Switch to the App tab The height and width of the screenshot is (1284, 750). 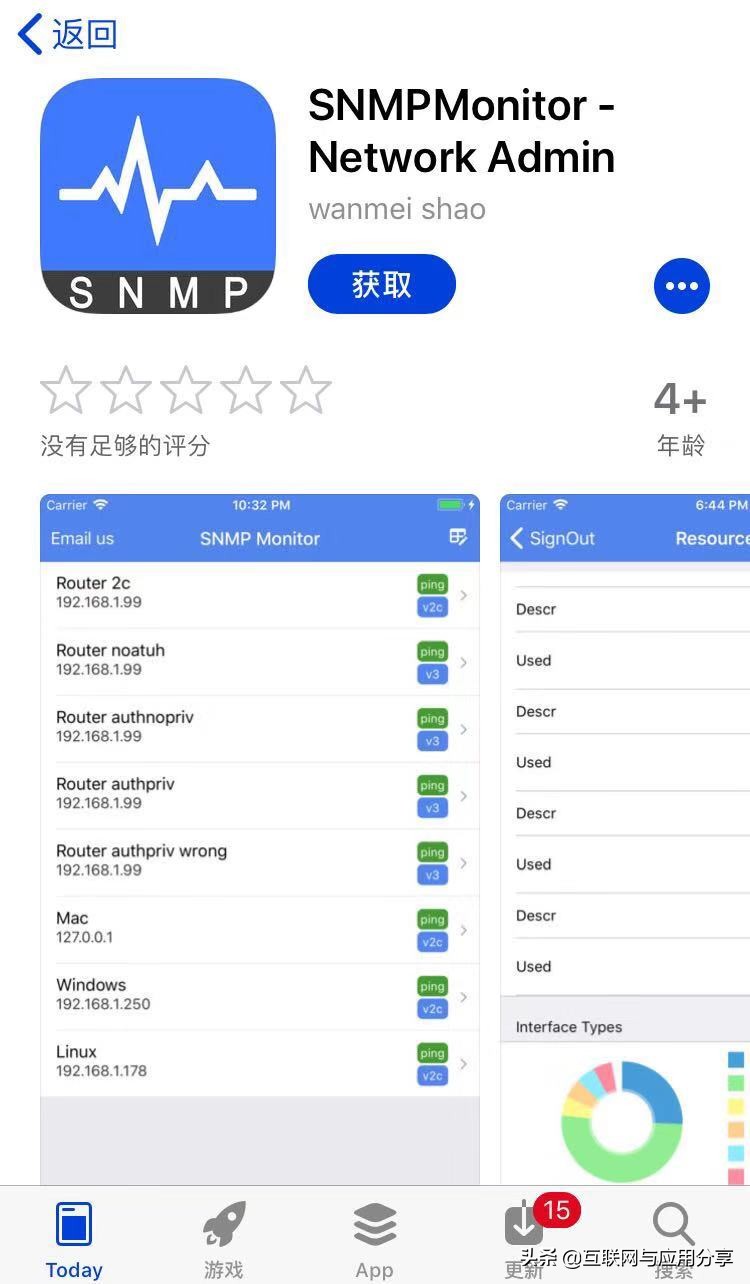click(374, 1238)
